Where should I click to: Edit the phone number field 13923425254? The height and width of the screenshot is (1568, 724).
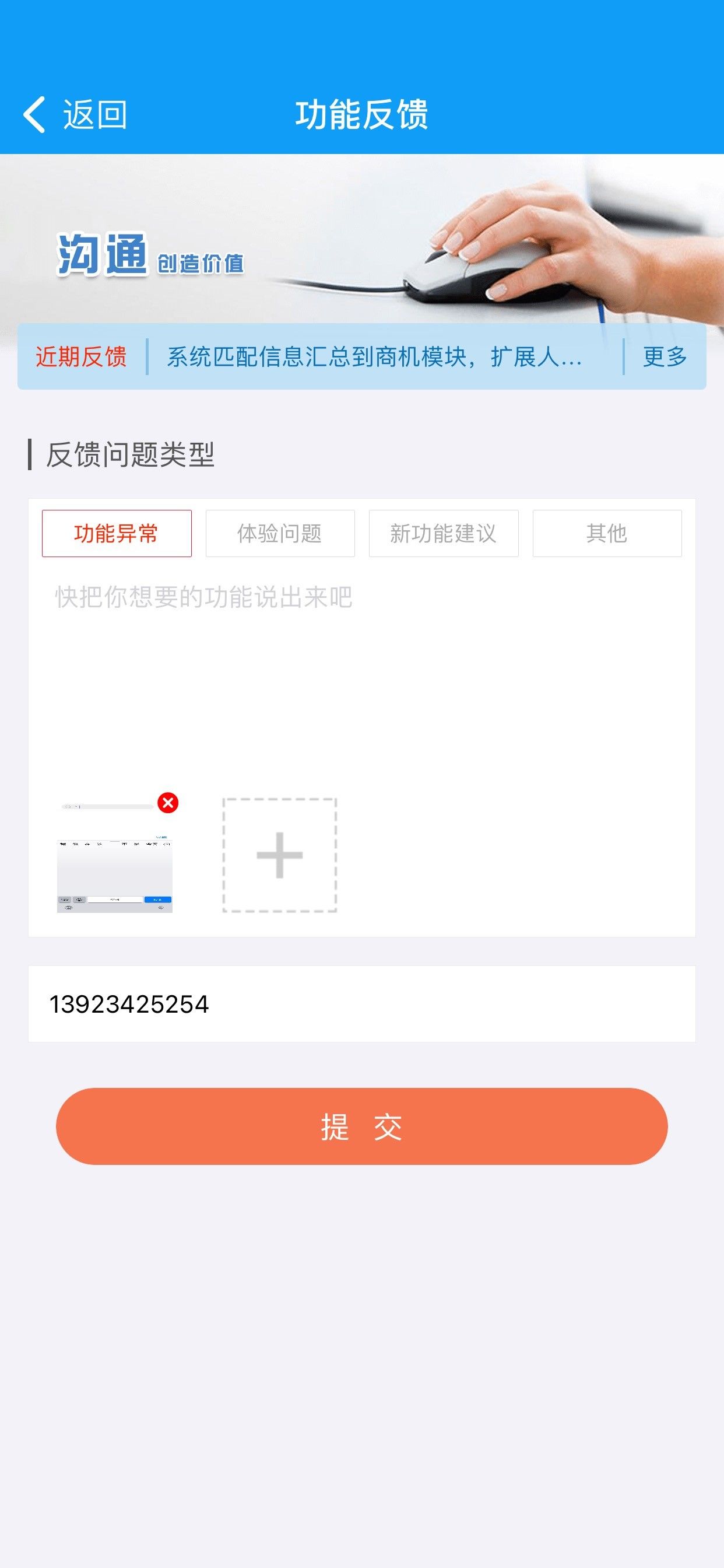[361, 1004]
